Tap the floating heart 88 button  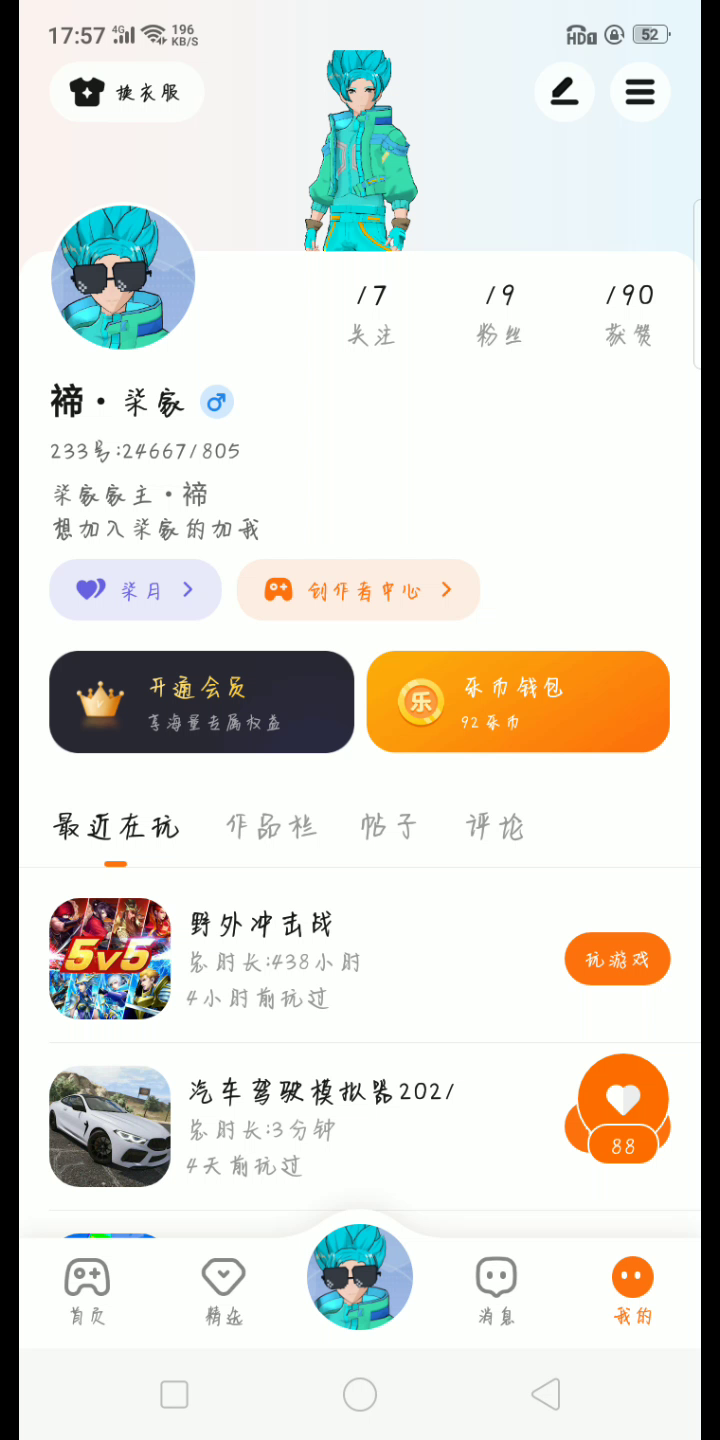[x=622, y=1110]
